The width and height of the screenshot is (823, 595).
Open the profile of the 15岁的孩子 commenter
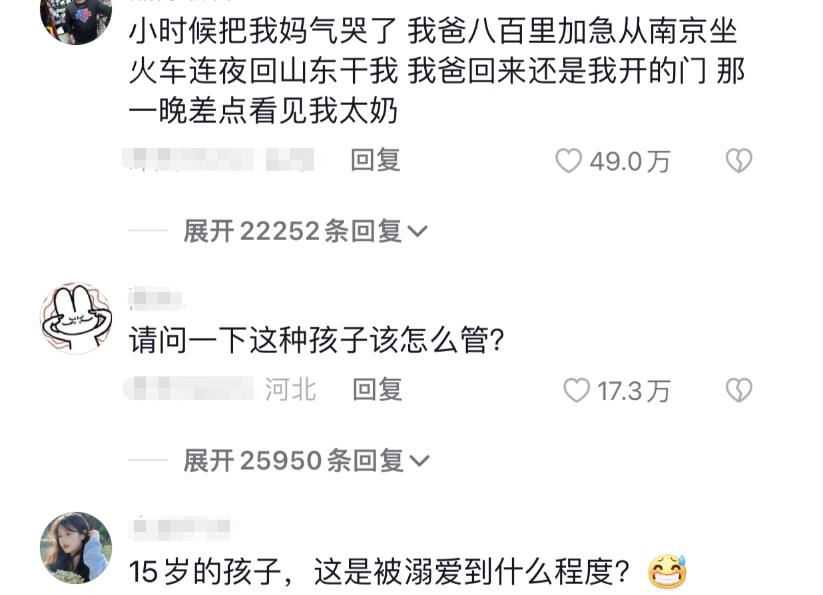click(76, 547)
